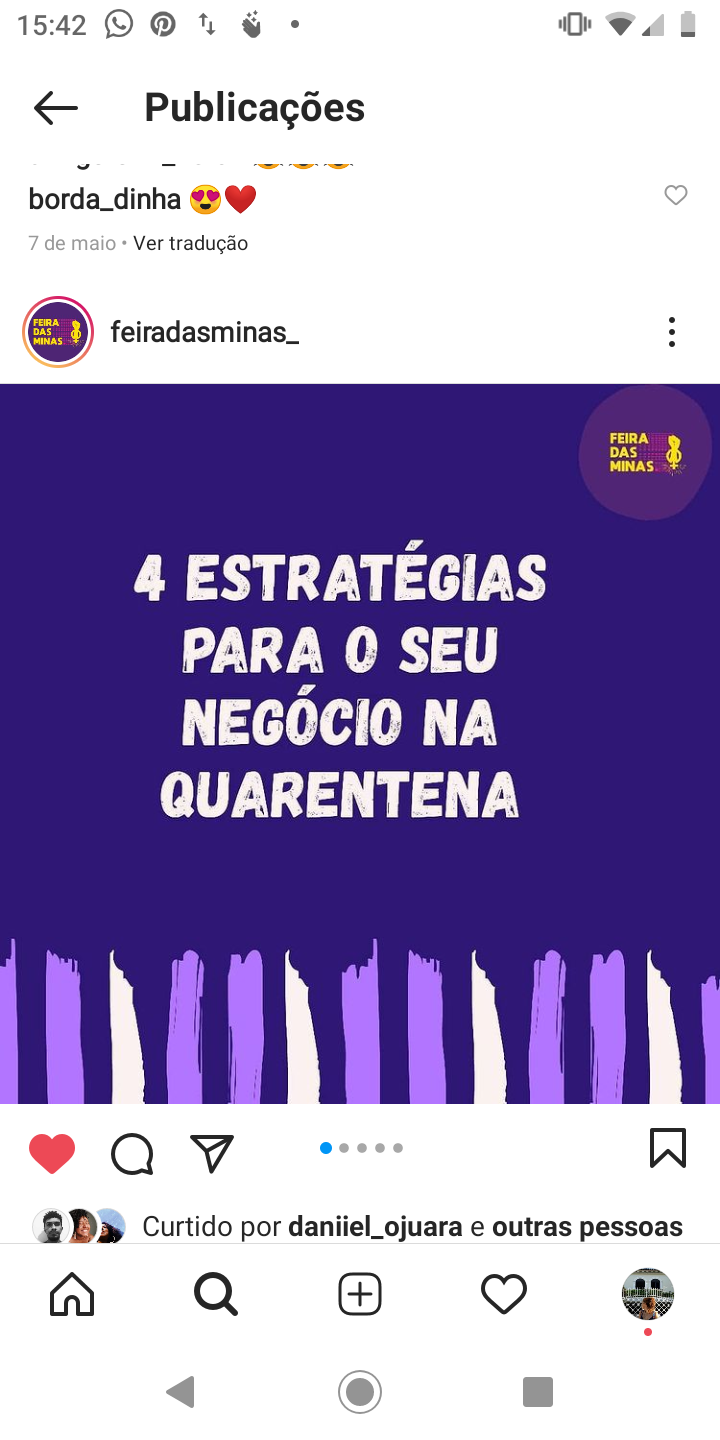Share the post via paper plane icon
Screen dimensions: 720x1440
click(212, 1153)
